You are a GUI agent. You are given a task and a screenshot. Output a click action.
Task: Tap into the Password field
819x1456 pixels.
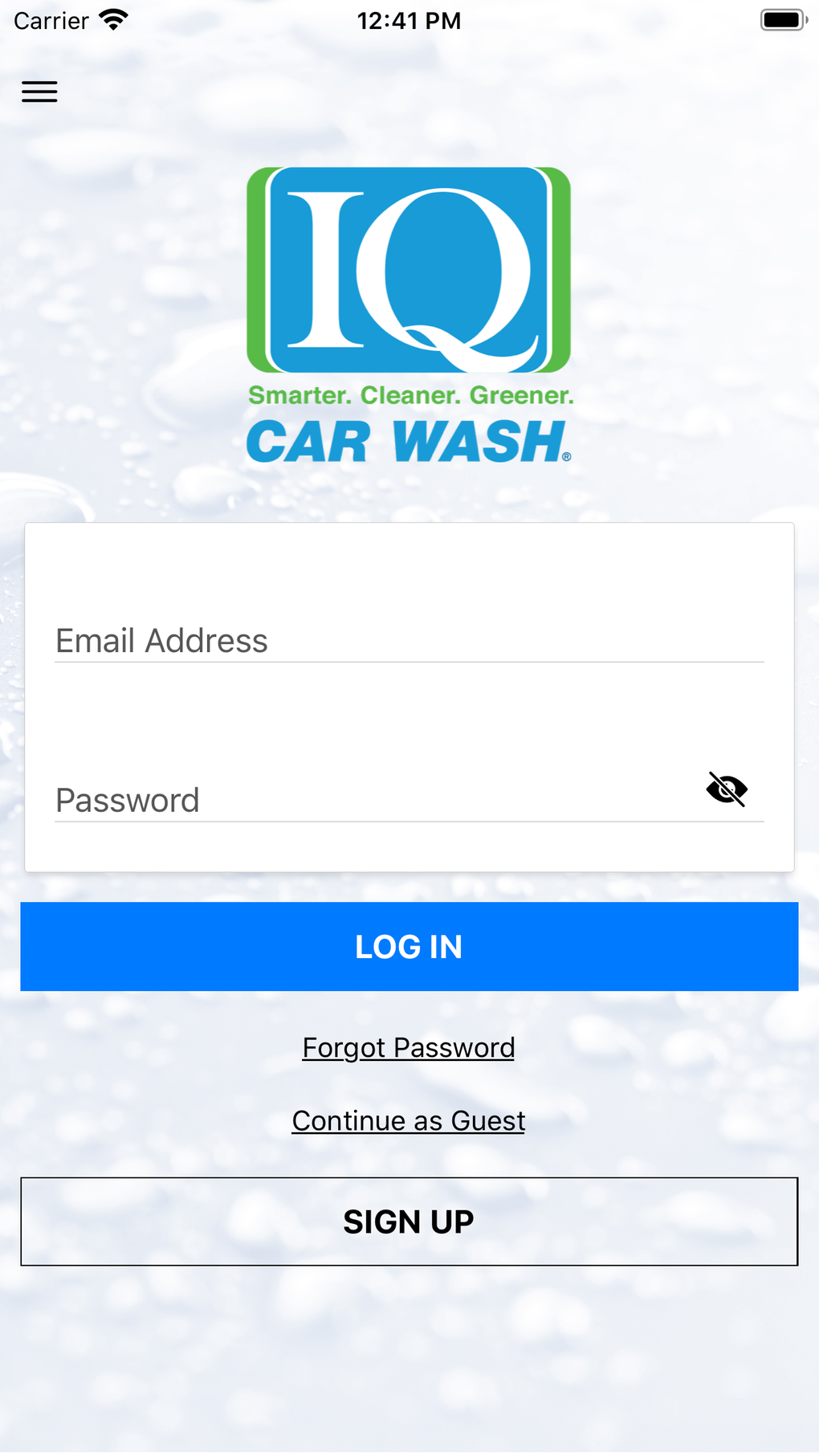coord(369,799)
